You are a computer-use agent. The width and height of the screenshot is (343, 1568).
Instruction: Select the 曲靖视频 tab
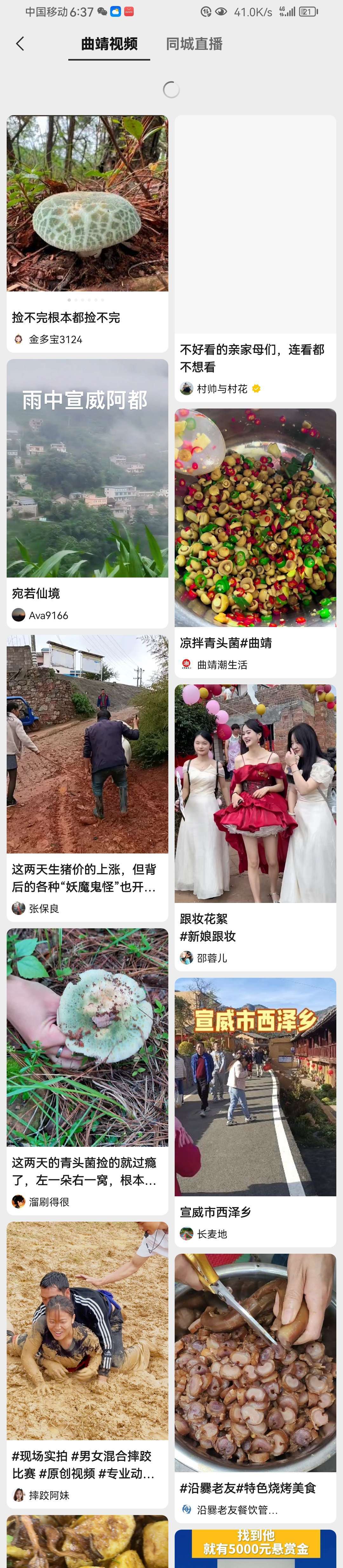coord(109,44)
